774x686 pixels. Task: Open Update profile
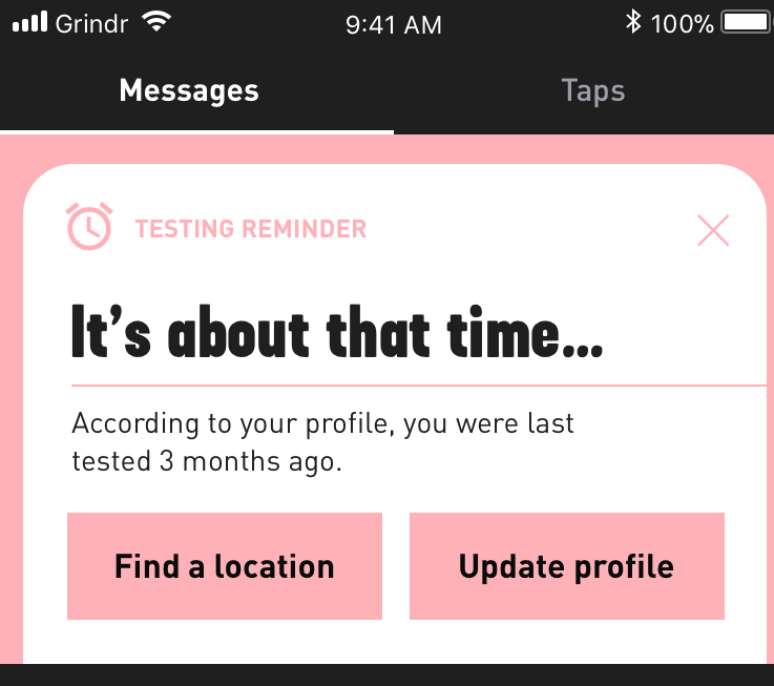coord(566,566)
